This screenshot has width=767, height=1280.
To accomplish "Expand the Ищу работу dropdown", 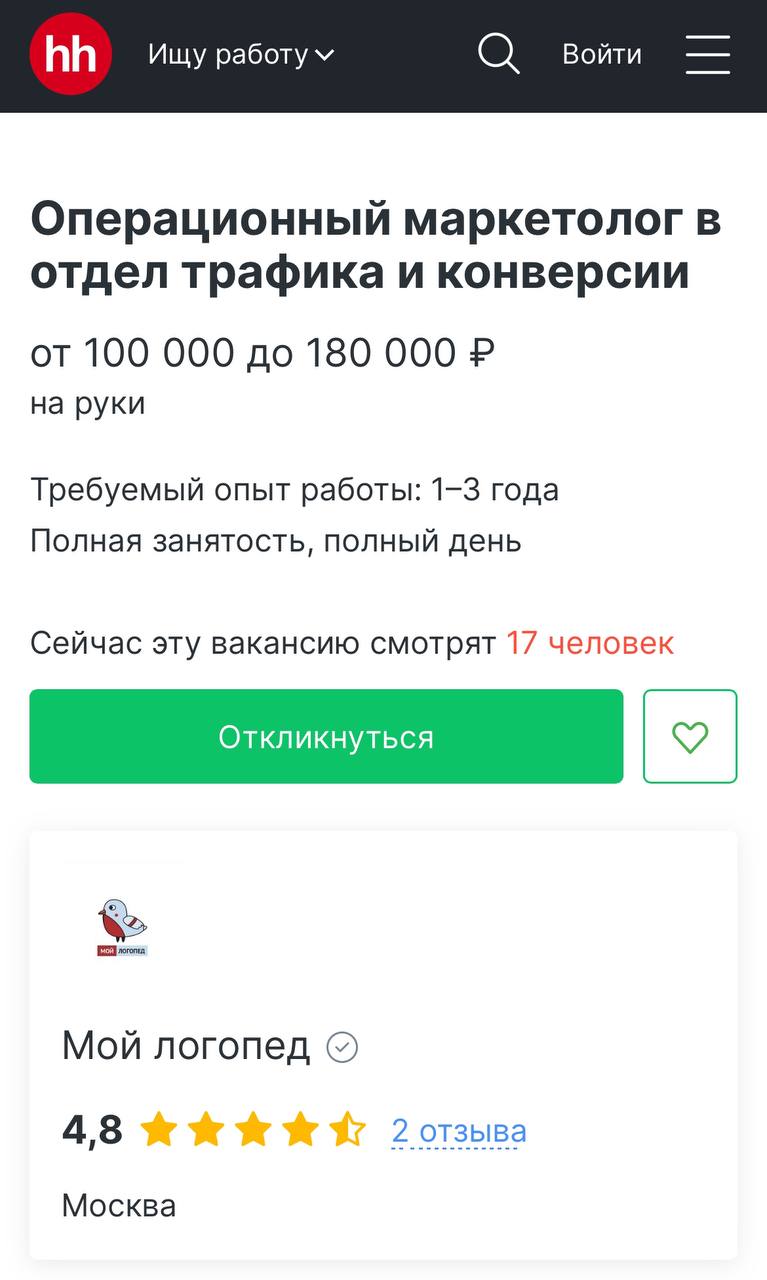I will pyautogui.click(x=241, y=55).
